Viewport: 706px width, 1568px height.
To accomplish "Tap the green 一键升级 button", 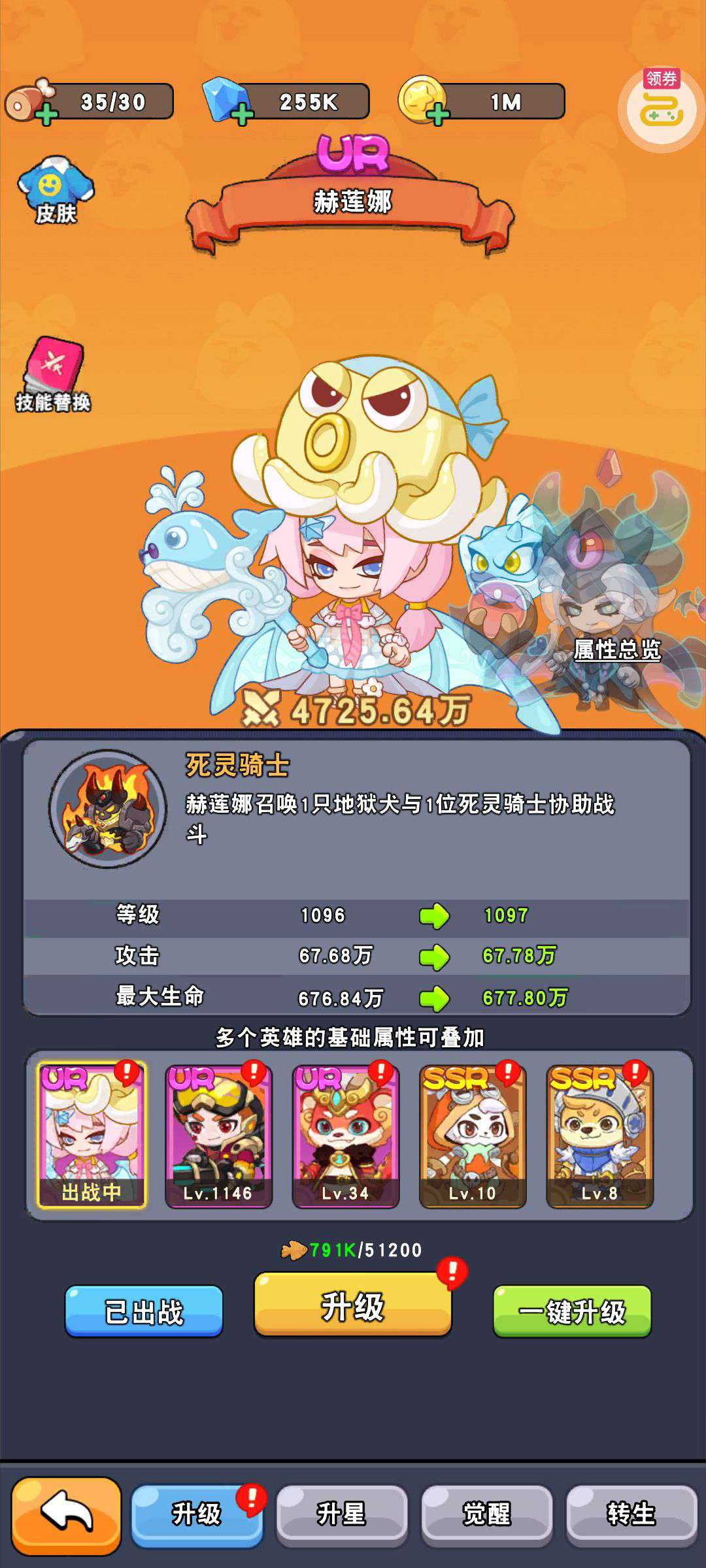I will 572,1311.
